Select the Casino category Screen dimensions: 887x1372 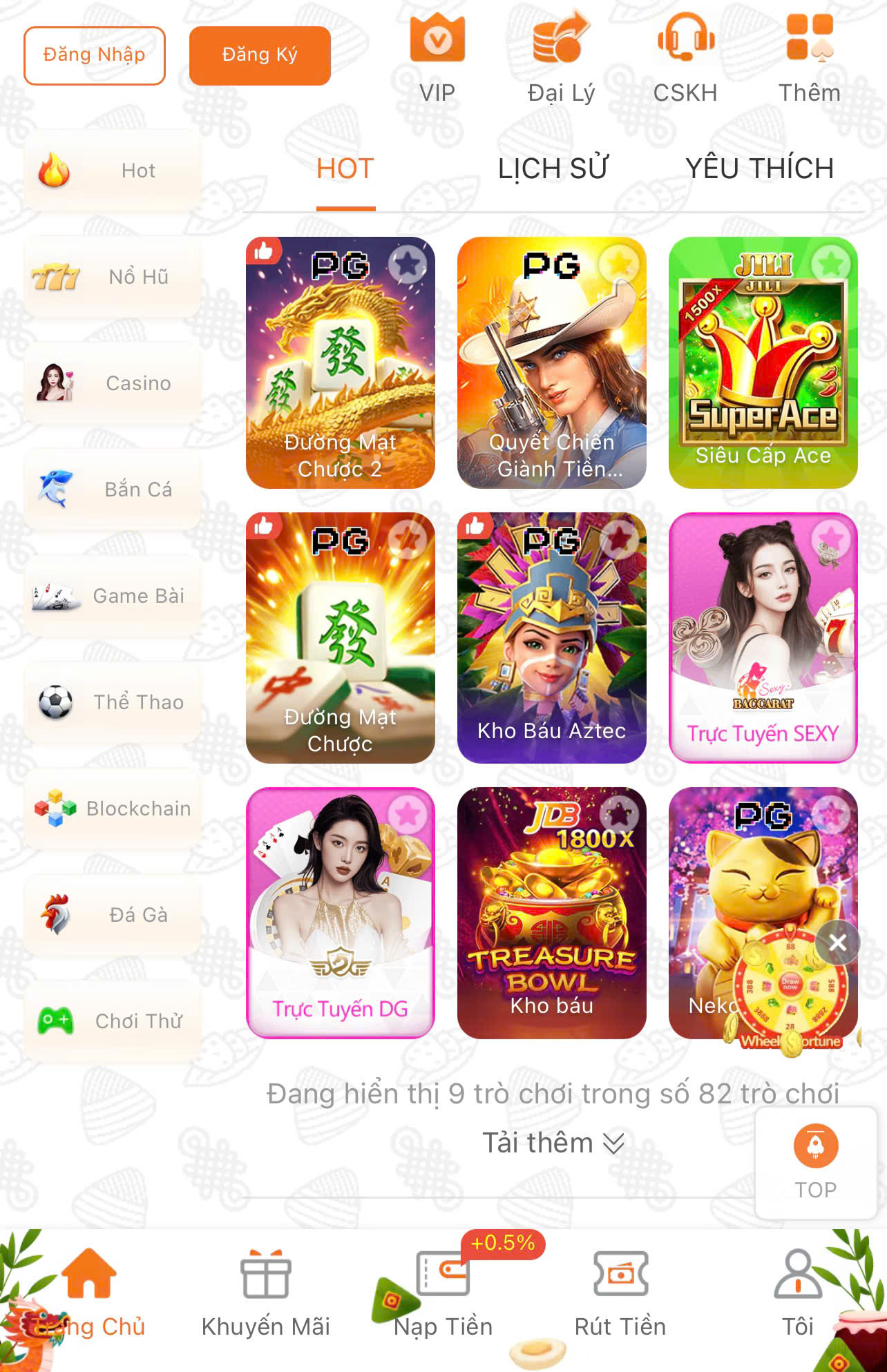click(x=113, y=383)
